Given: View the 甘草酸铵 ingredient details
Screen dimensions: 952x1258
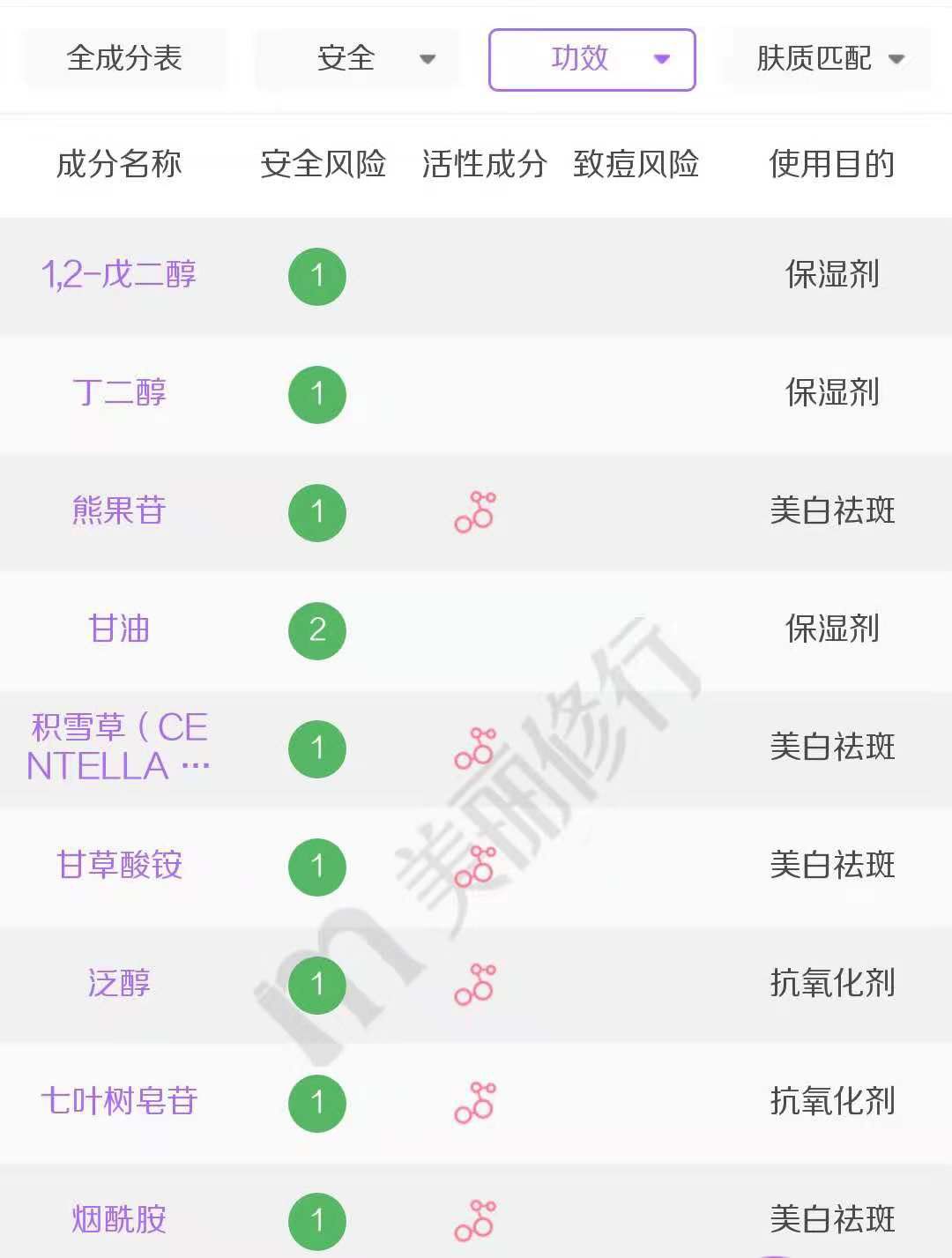Looking at the screenshot, I should tap(119, 865).
